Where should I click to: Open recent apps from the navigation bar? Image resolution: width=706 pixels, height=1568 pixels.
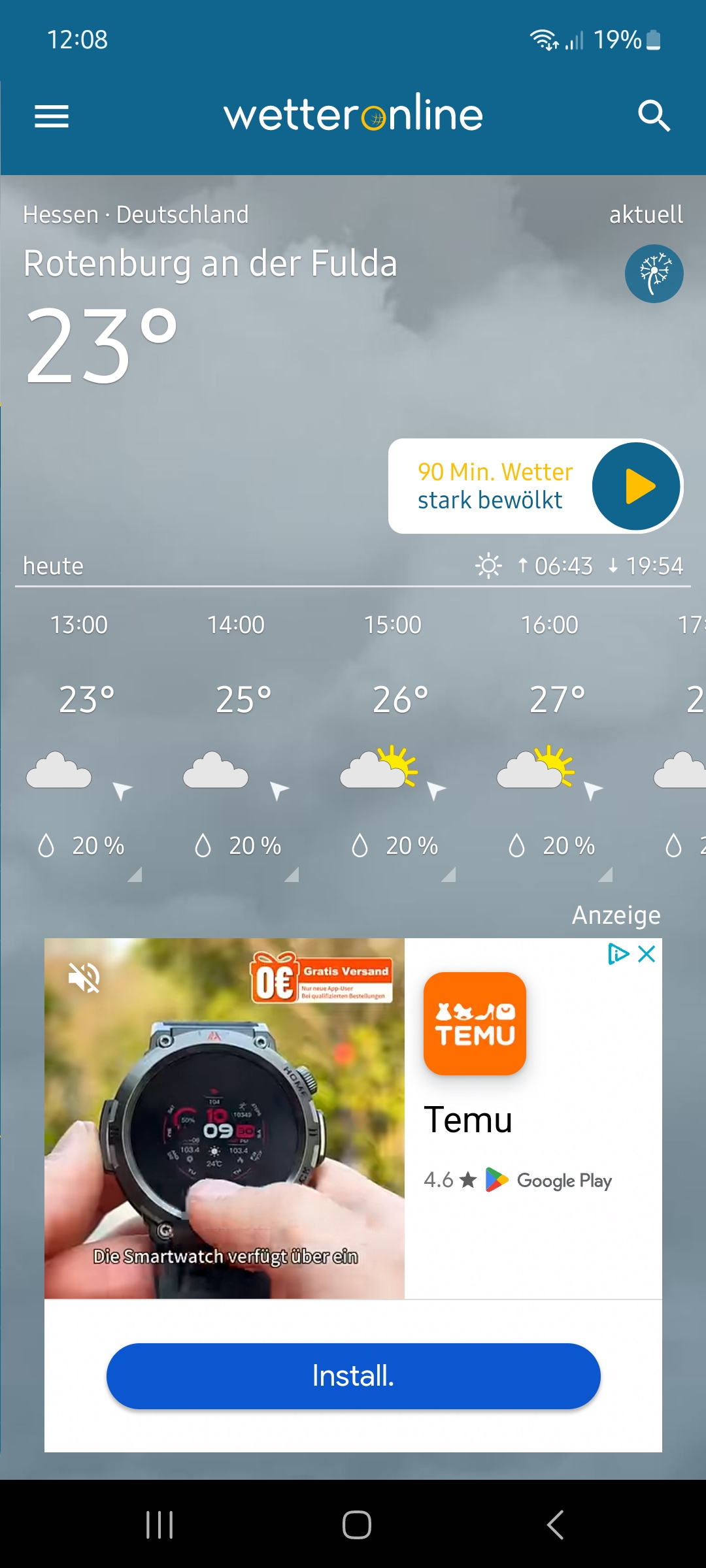(x=160, y=1525)
